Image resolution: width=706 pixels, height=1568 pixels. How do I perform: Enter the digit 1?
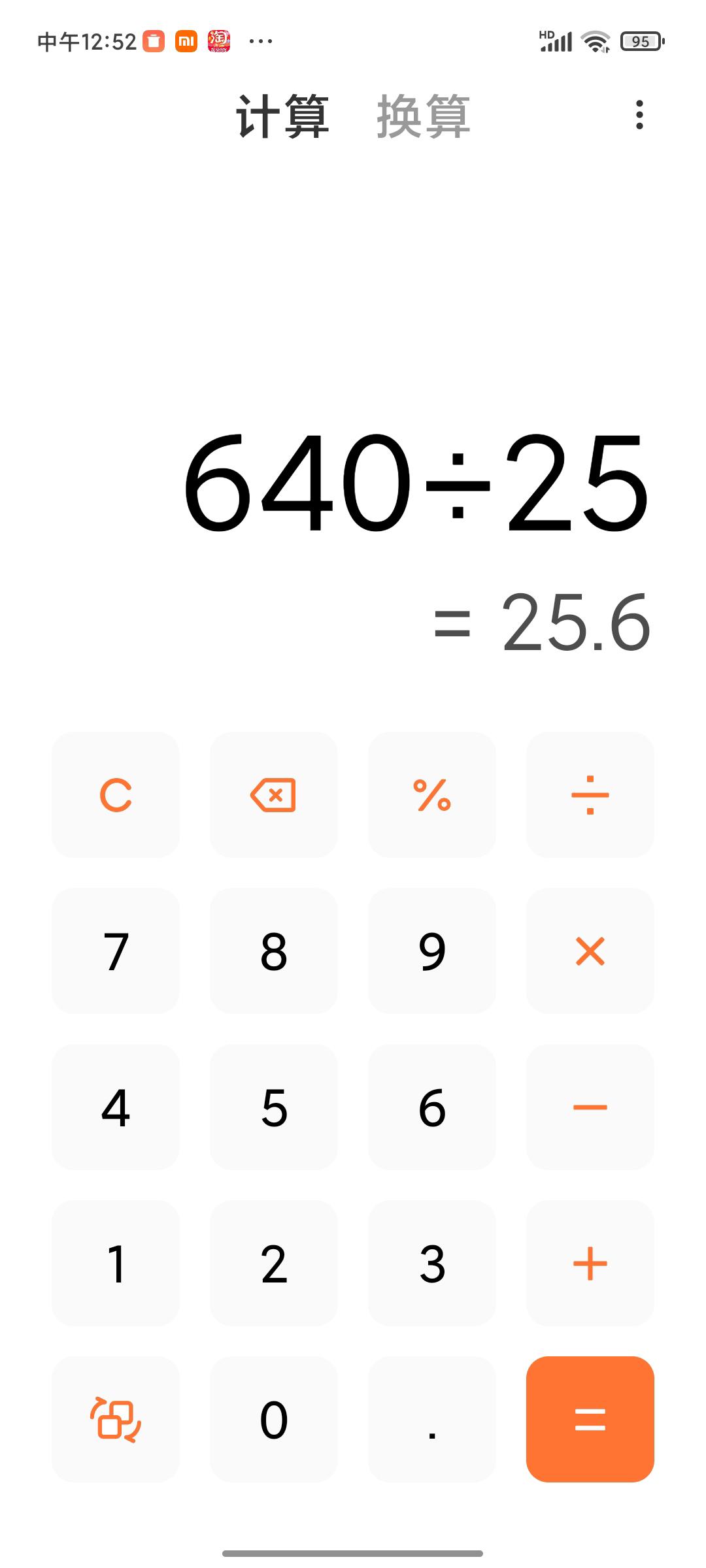pyautogui.click(x=116, y=1263)
